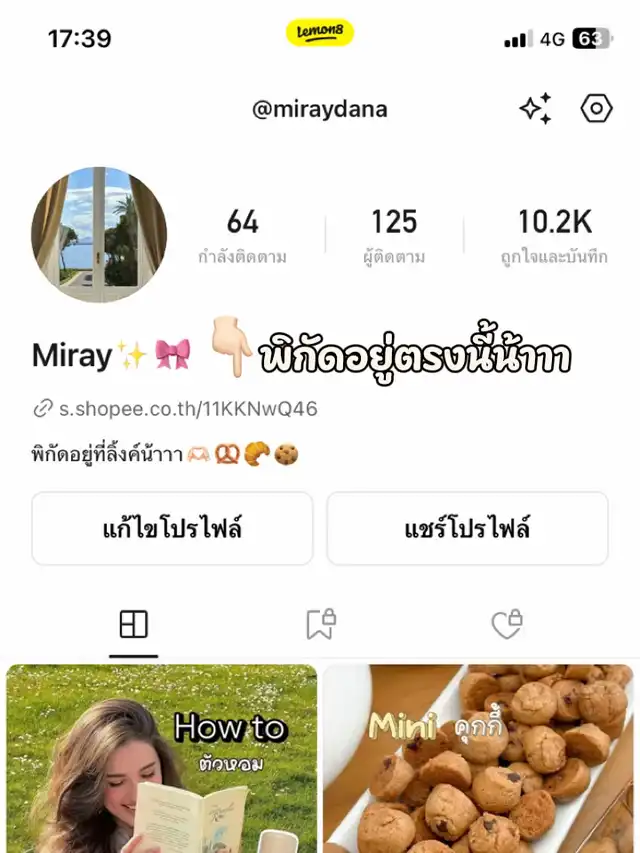
Task: Open the settings hexagon icon
Action: point(596,109)
